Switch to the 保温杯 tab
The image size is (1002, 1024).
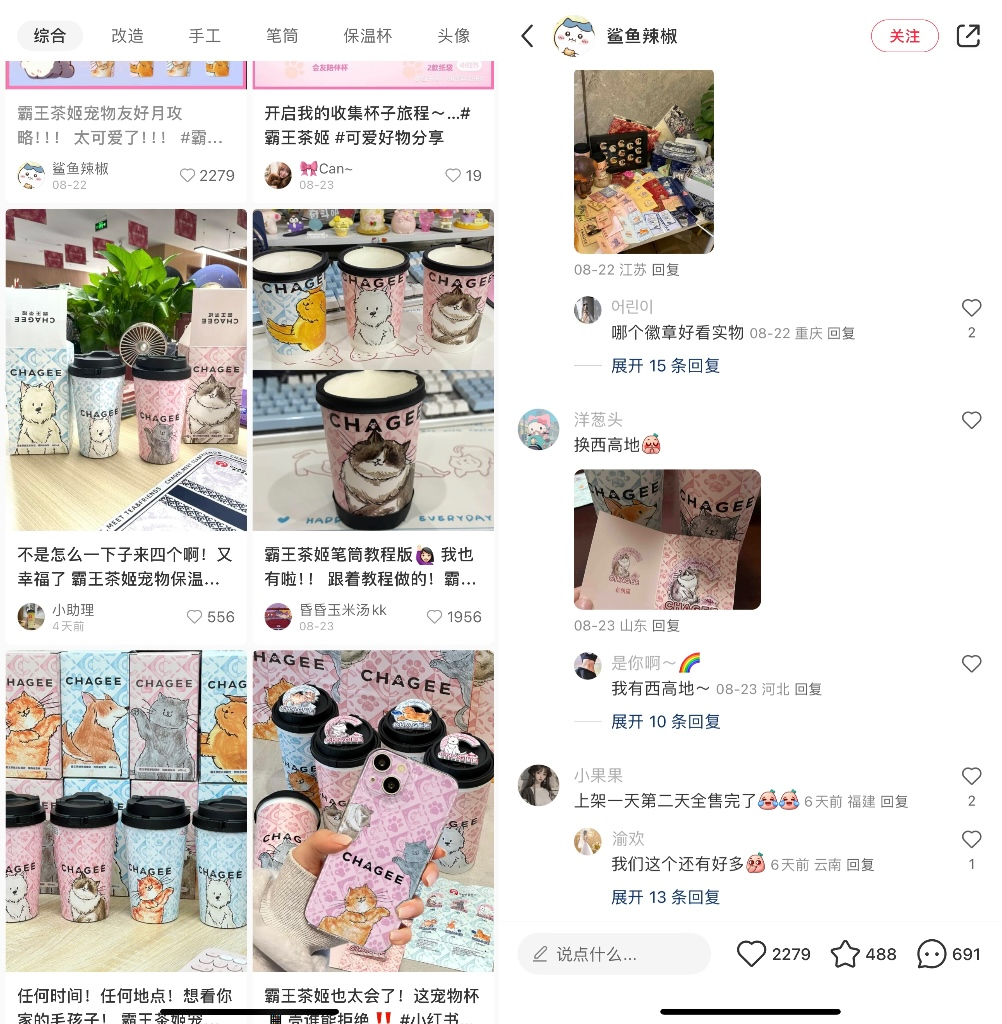click(367, 36)
